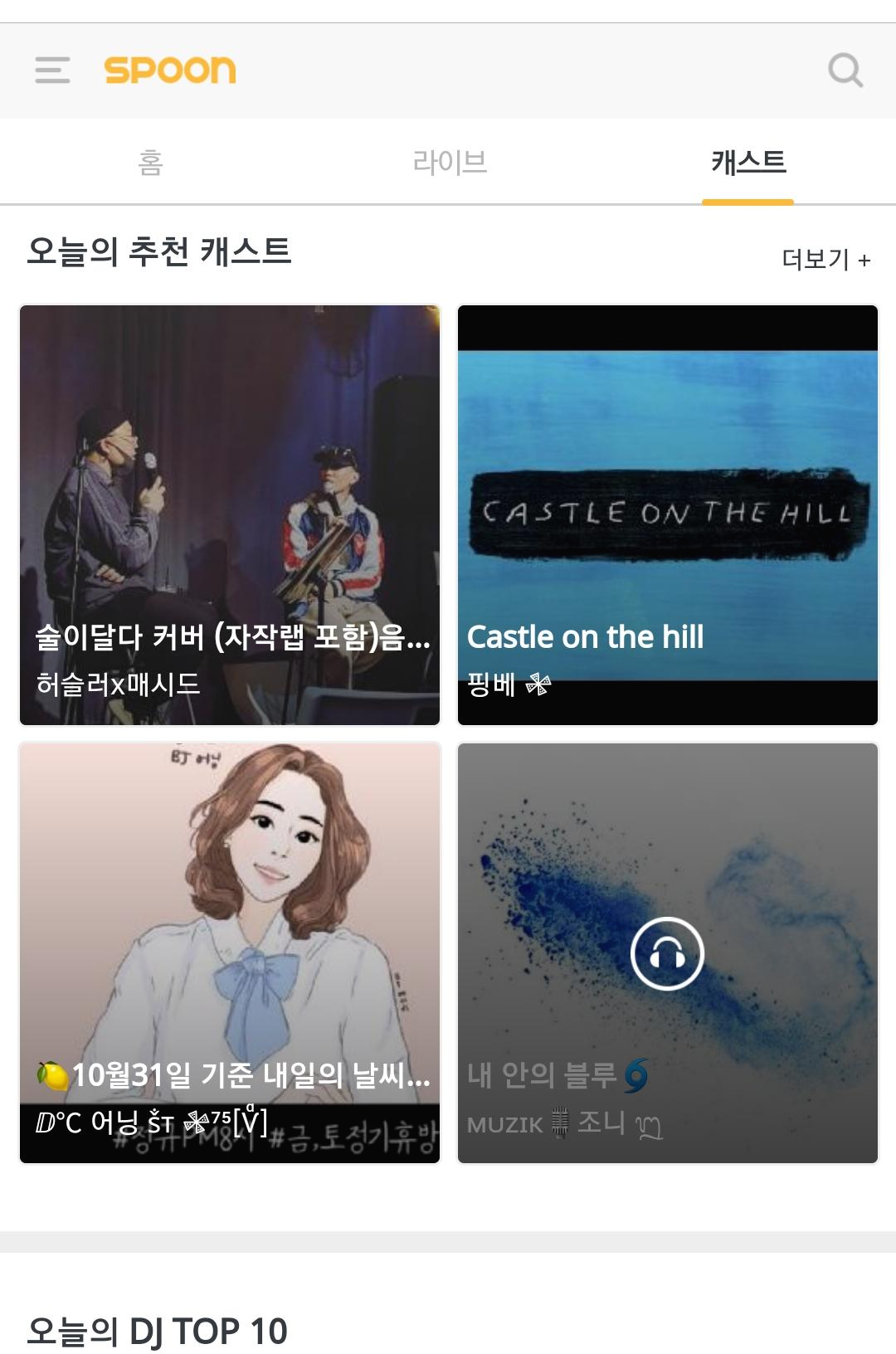Switch to the 홈 tab

point(150,162)
